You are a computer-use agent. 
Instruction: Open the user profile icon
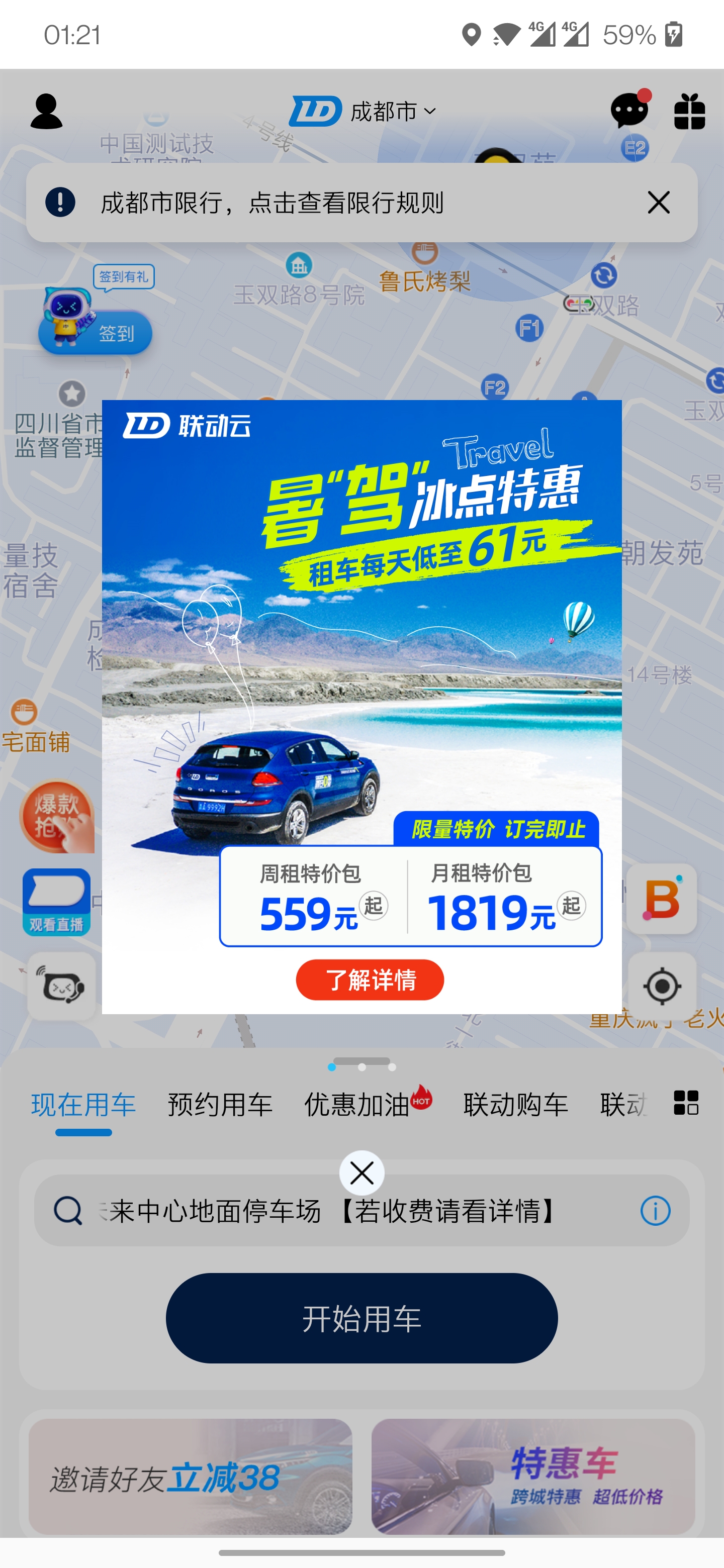pyautogui.click(x=46, y=112)
